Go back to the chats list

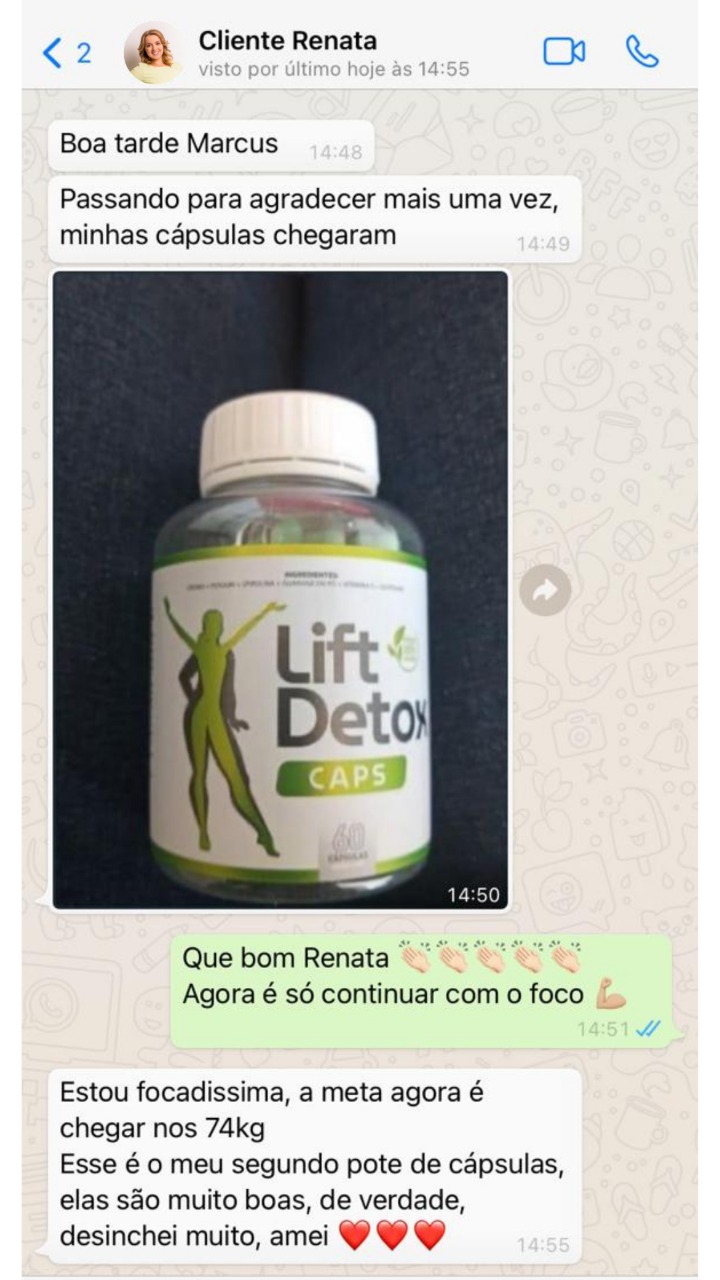coord(65,53)
